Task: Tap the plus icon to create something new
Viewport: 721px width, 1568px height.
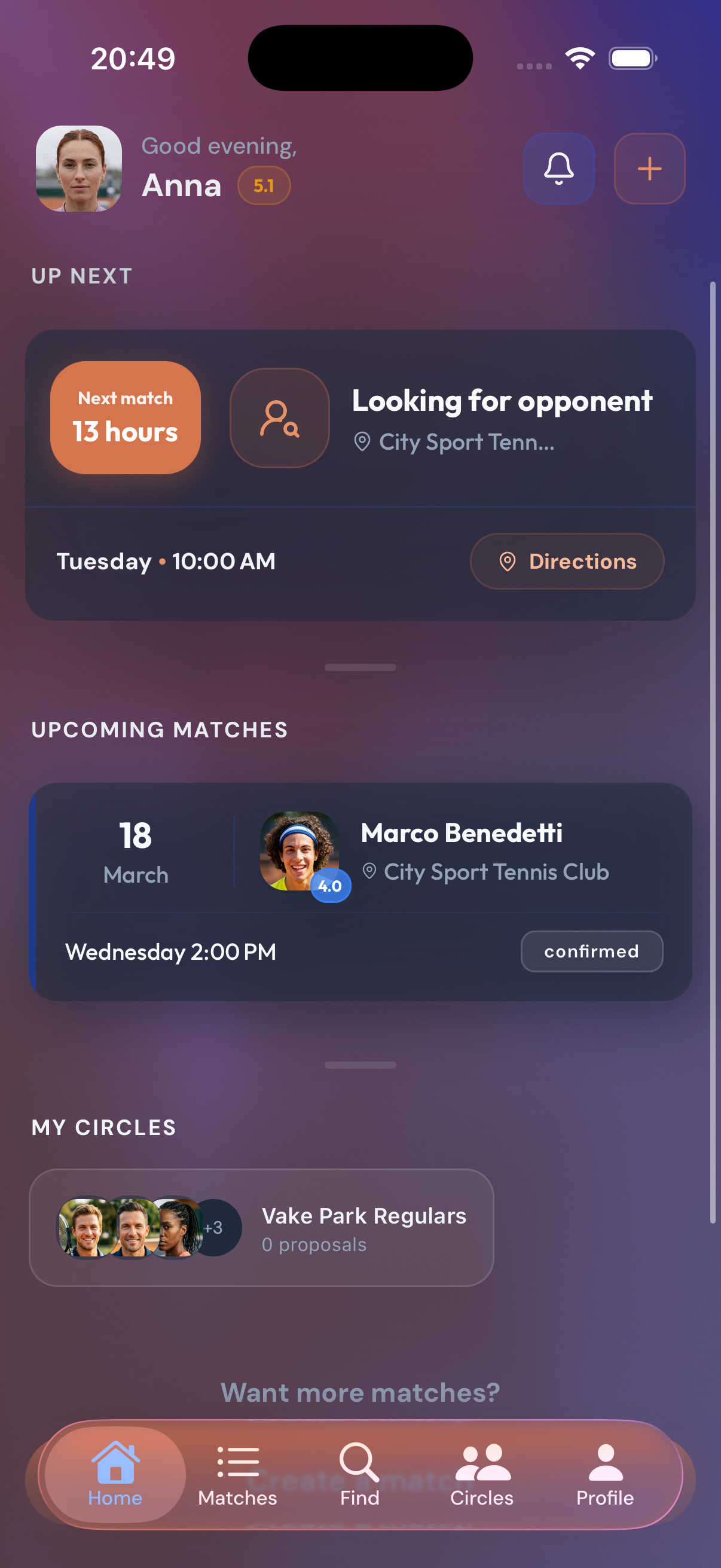Action: tap(649, 169)
